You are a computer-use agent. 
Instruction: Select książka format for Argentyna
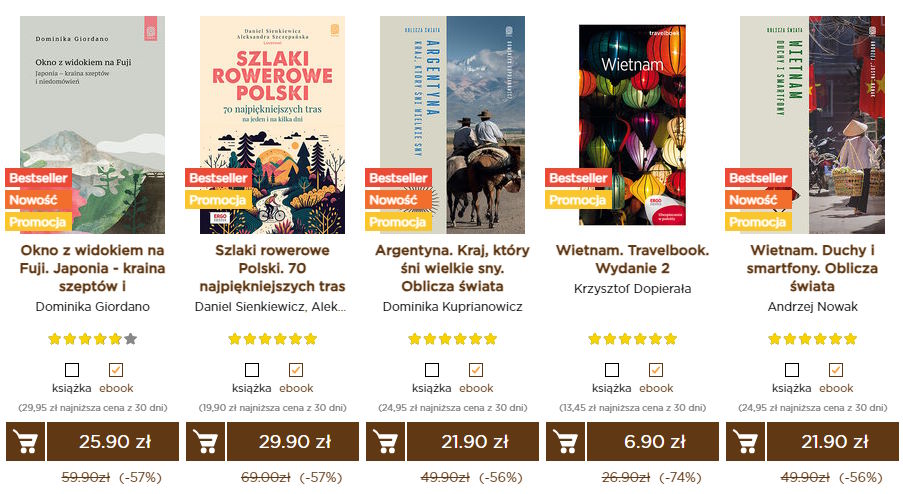coord(432,370)
